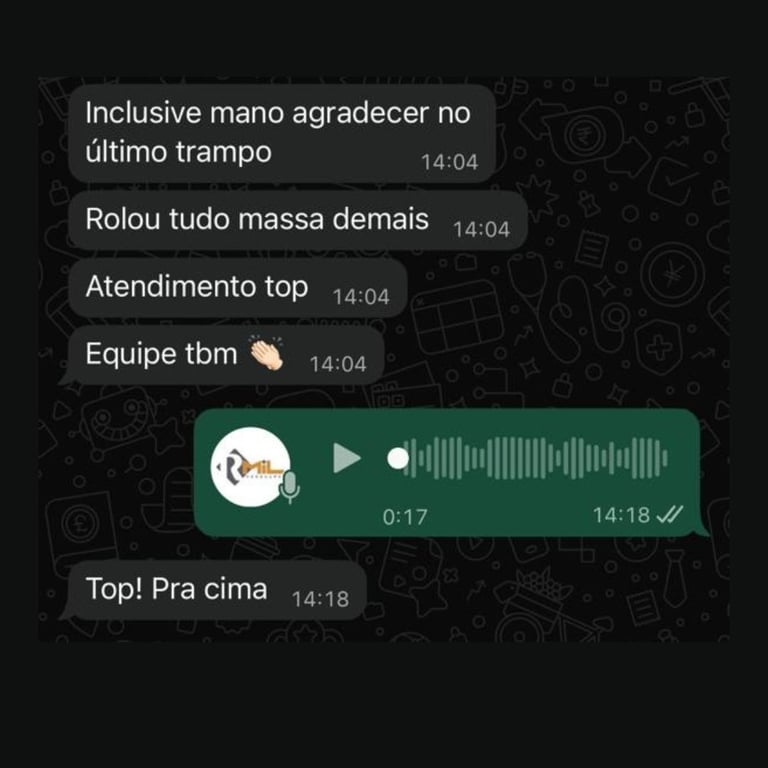
Task: Play the 0:17 voice message
Action: click(346, 458)
